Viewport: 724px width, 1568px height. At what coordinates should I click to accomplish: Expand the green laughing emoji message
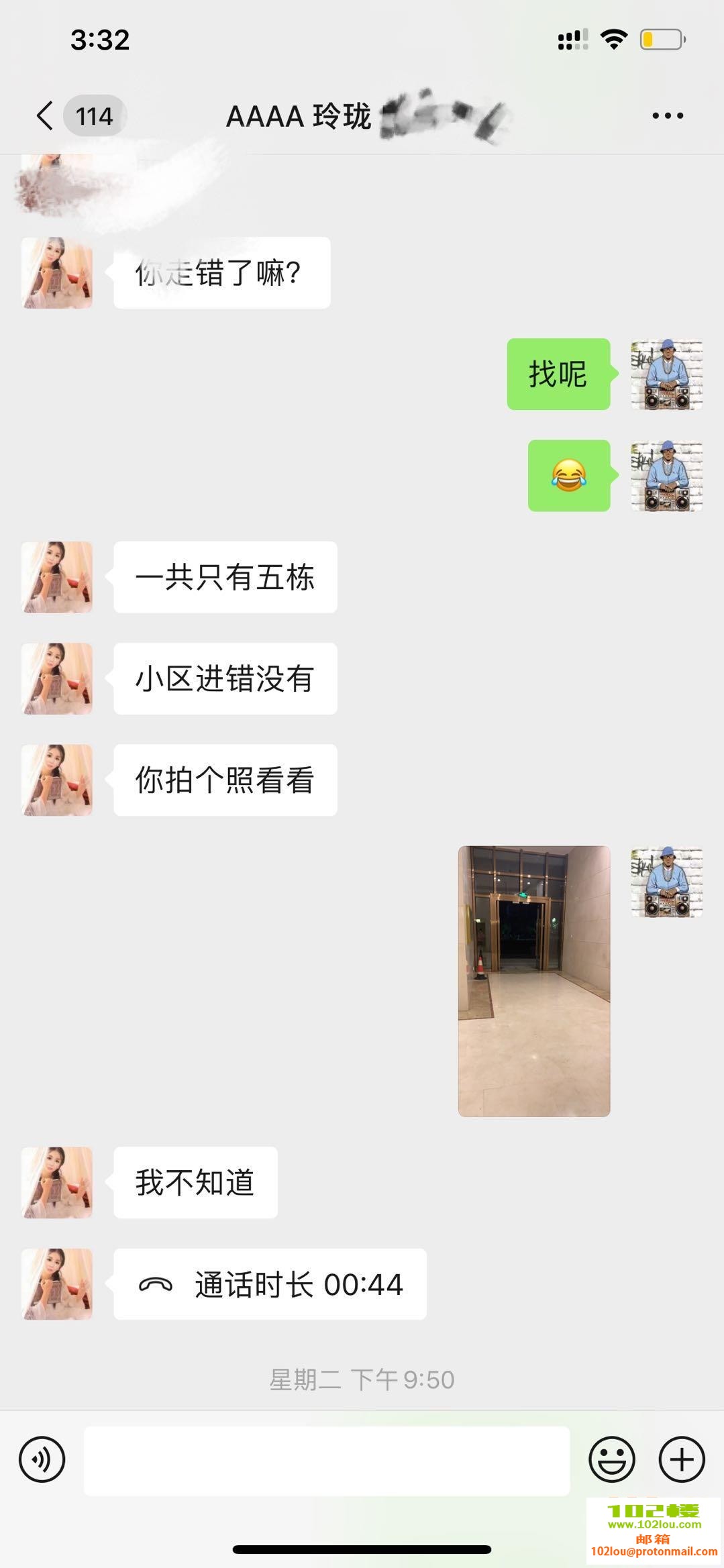coord(570,476)
